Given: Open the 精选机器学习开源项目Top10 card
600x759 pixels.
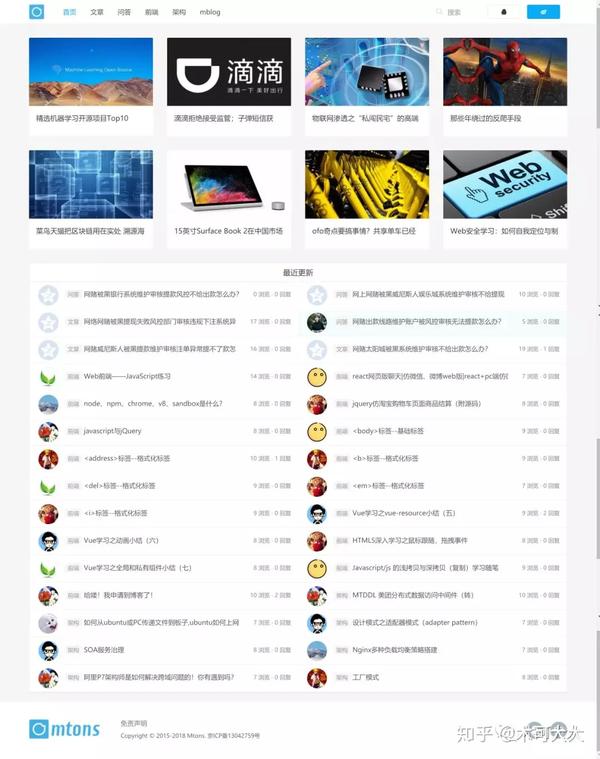Looking at the screenshot, I should 91,86.
